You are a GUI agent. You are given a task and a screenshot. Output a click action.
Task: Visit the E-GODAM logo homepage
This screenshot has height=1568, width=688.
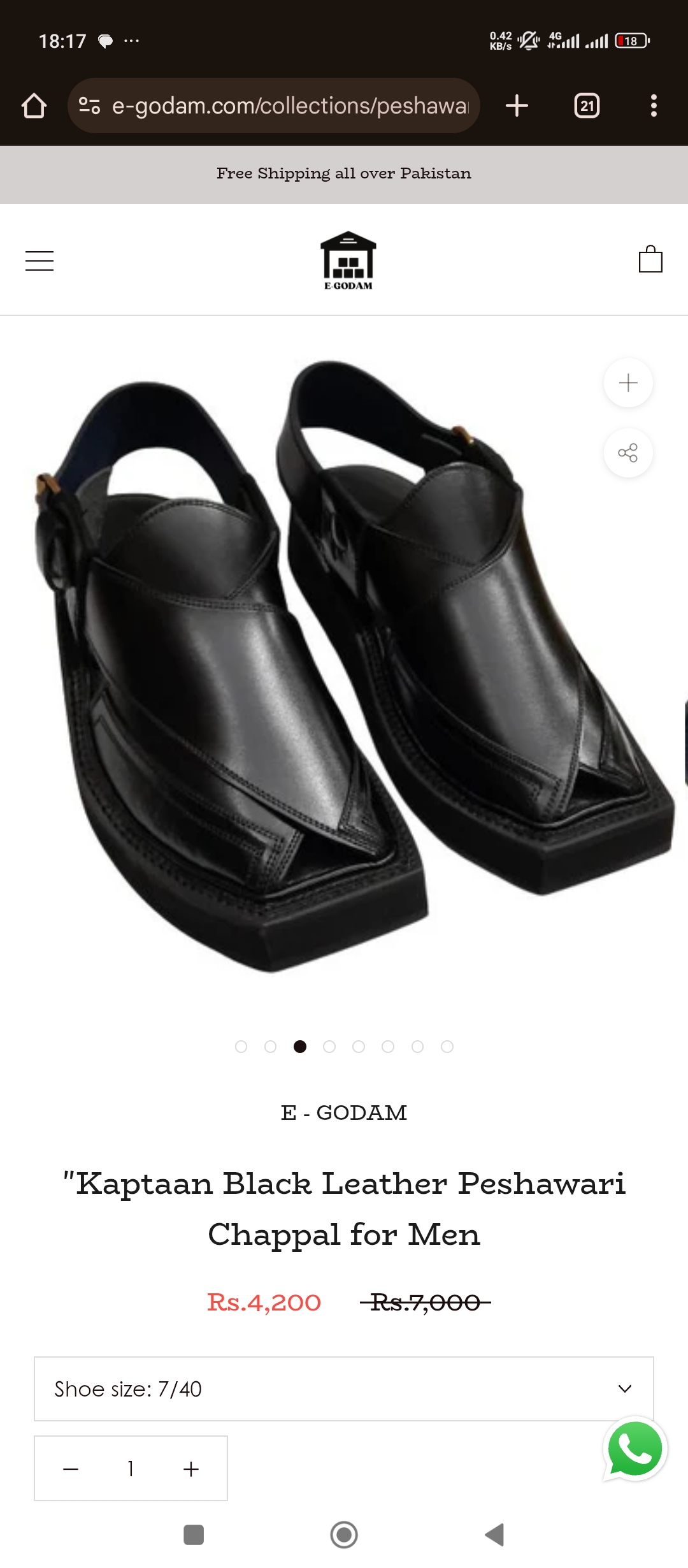pyautogui.click(x=348, y=261)
